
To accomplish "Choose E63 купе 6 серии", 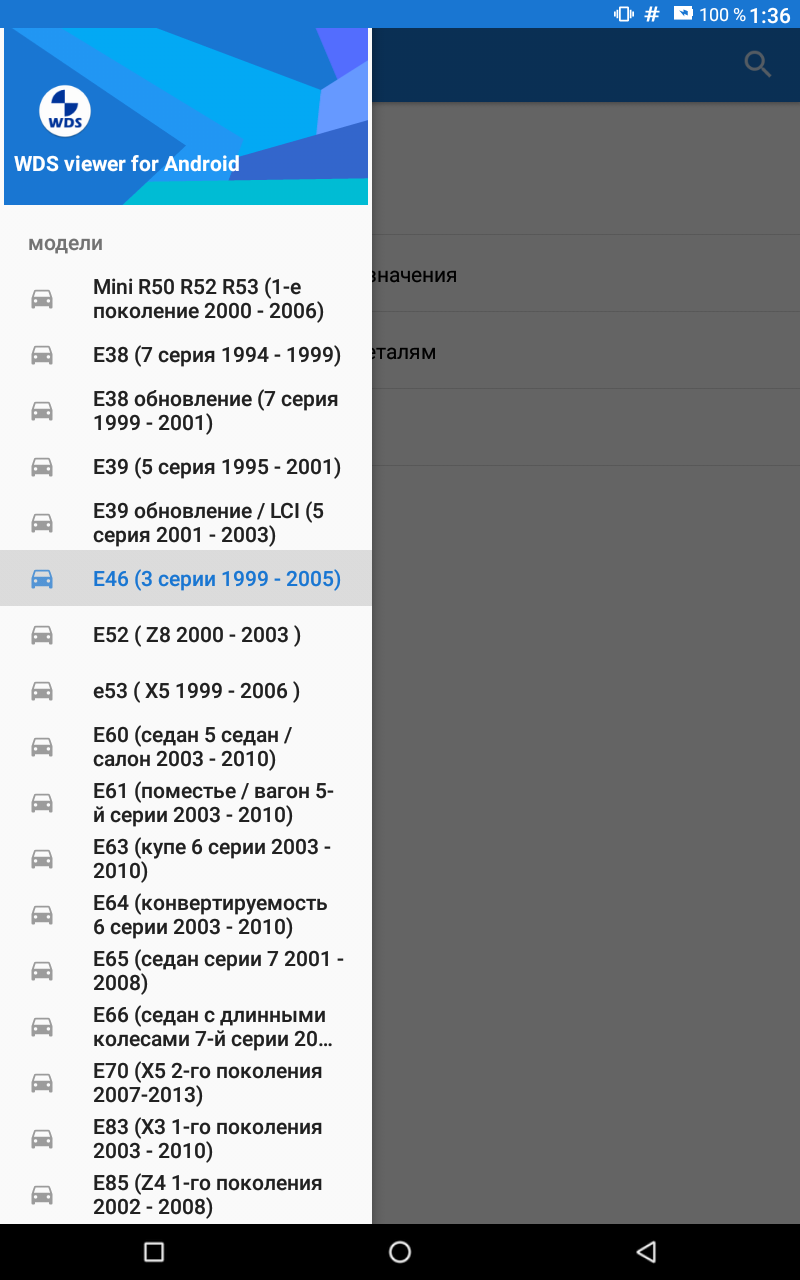I will pyautogui.click(x=186, y=859).
